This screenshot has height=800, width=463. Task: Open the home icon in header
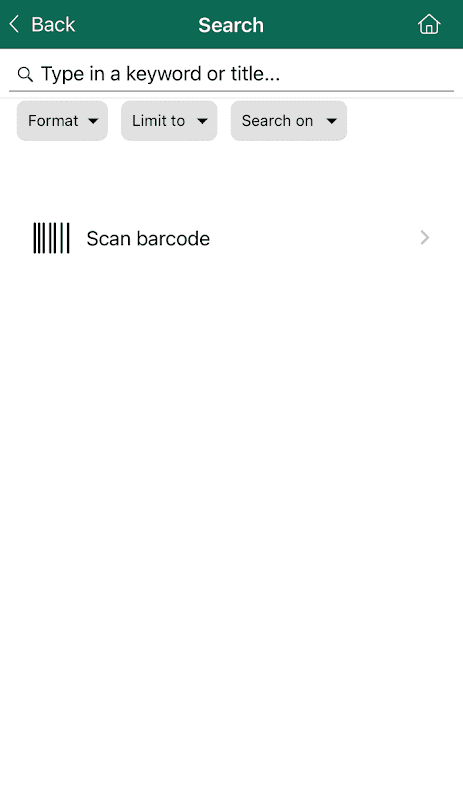(x=429, y=24)
